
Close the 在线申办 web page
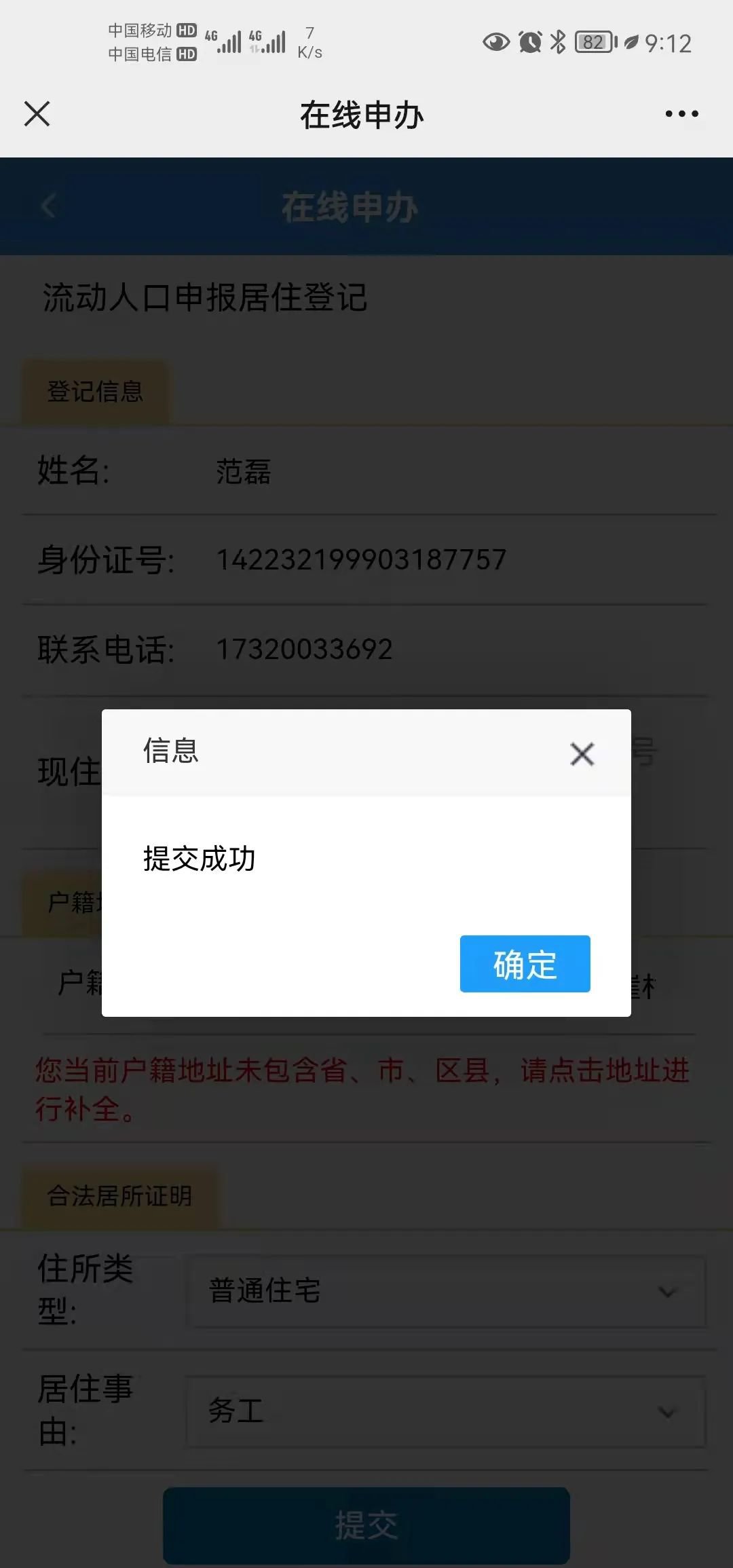click(37, 114)
